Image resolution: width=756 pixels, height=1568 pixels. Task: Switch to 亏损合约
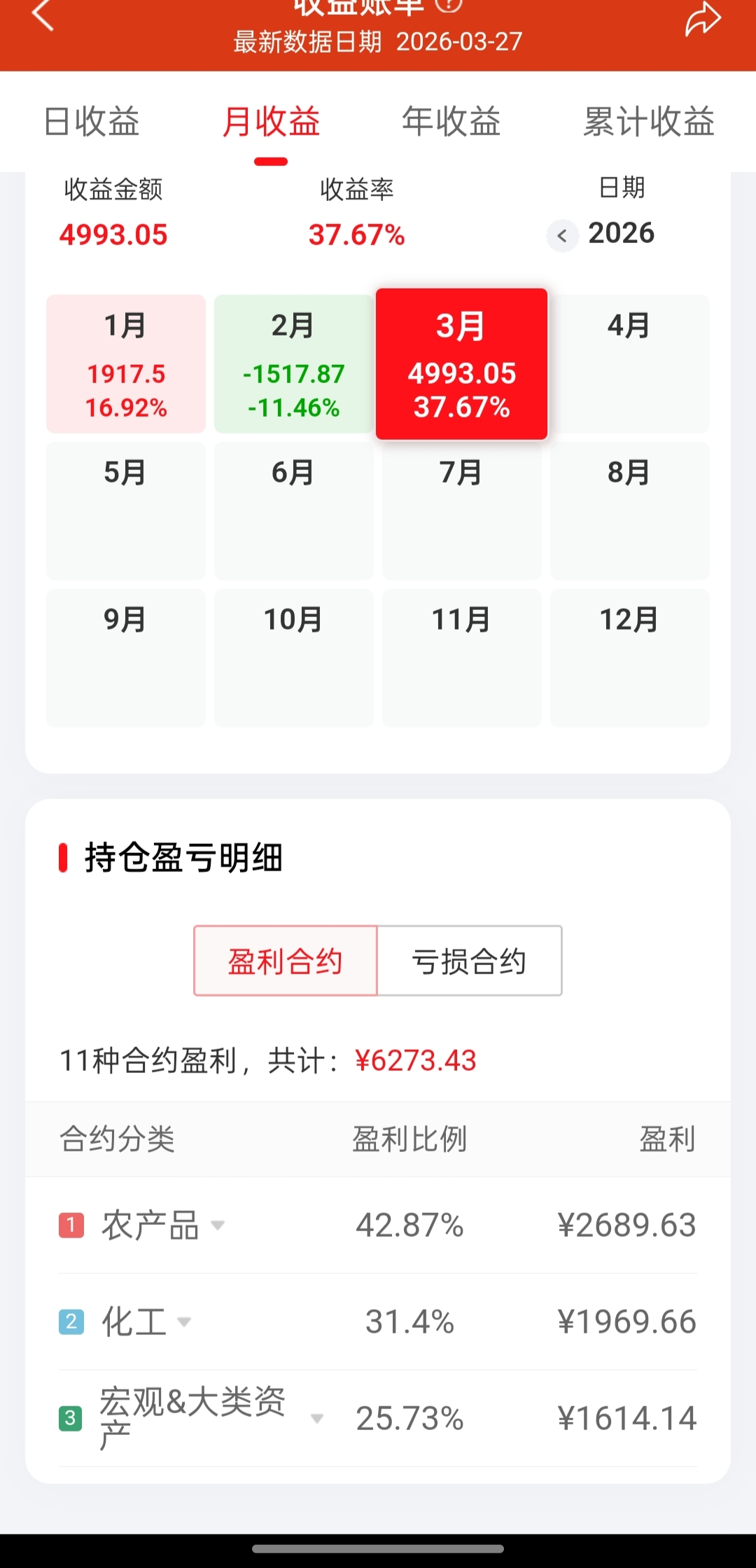(469, 961)
